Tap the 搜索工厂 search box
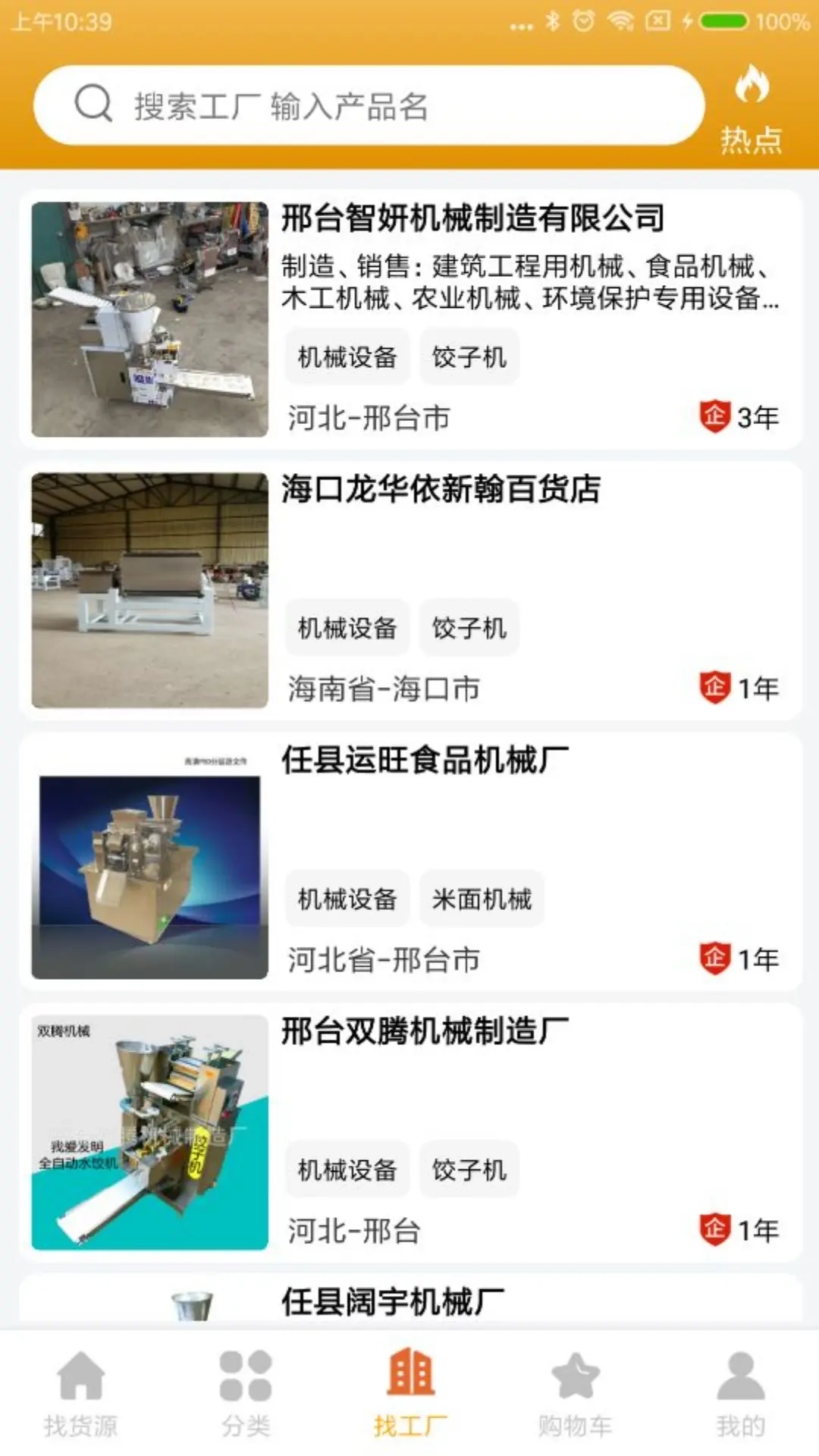The height and width of the screenshot is (1456, 819). coord(369,105)
